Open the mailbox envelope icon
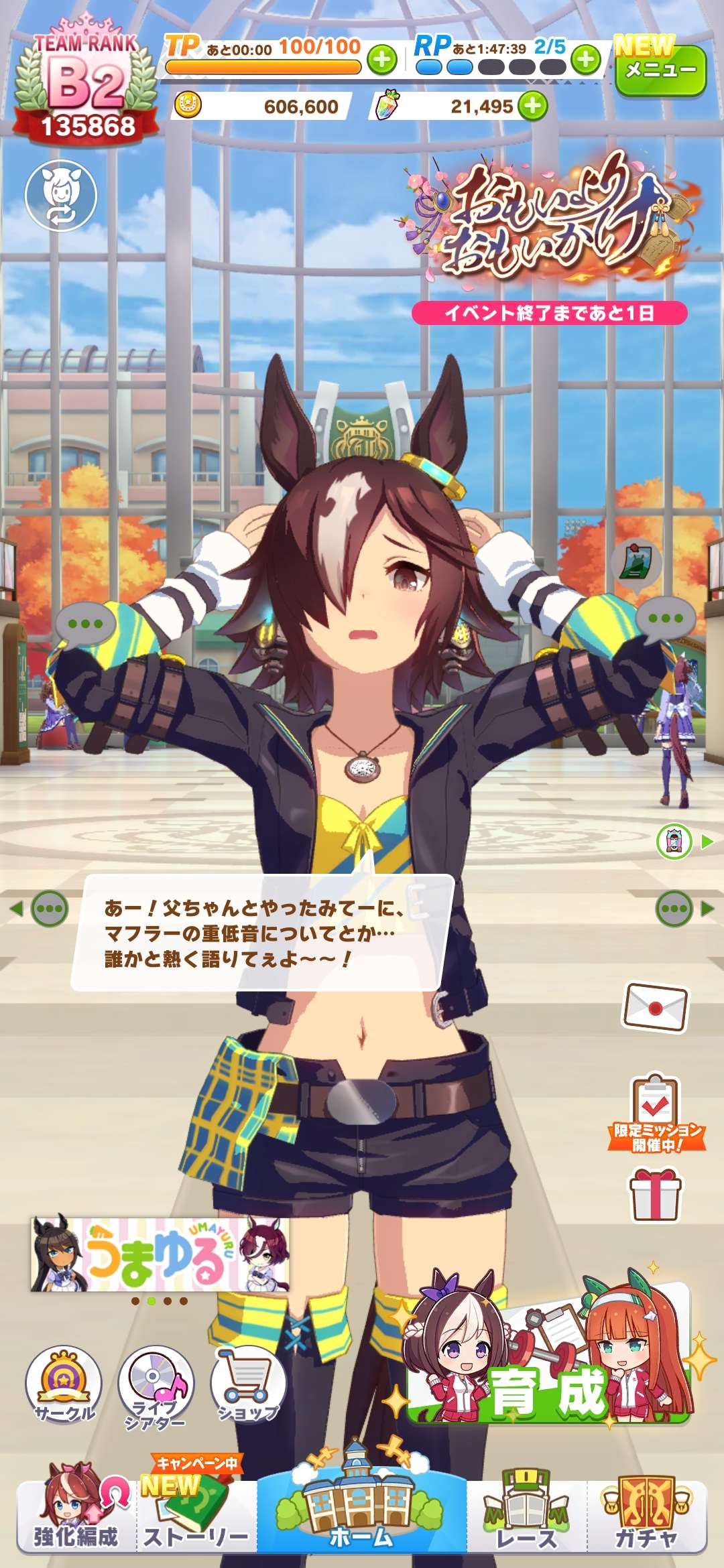724x1568 pixels. tap(656, 1007)
